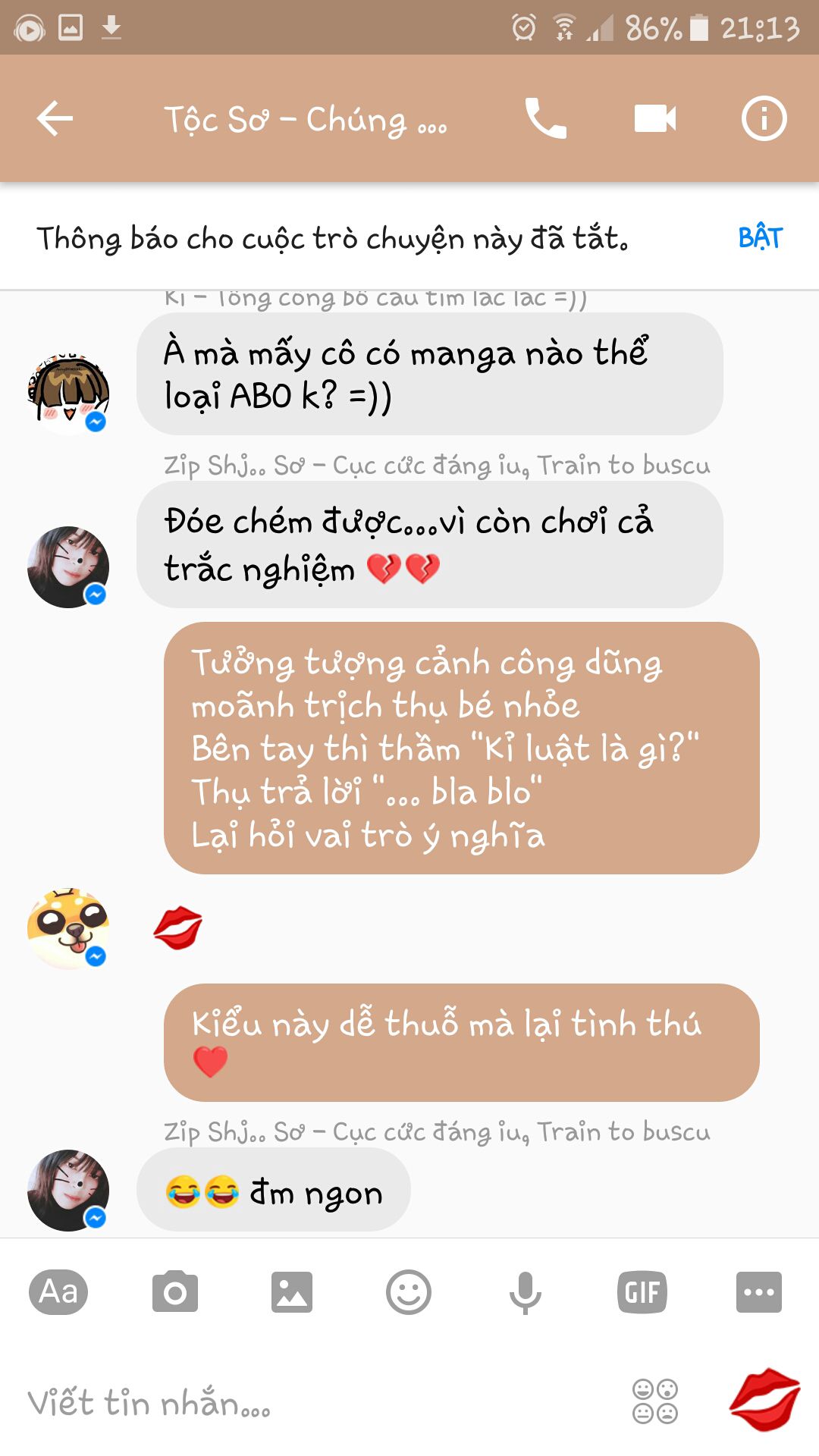Image resolution: width=819 pixels, height=1456 pixels.
Task: Open the profile of the Shiba avatar
Action: 68,928
